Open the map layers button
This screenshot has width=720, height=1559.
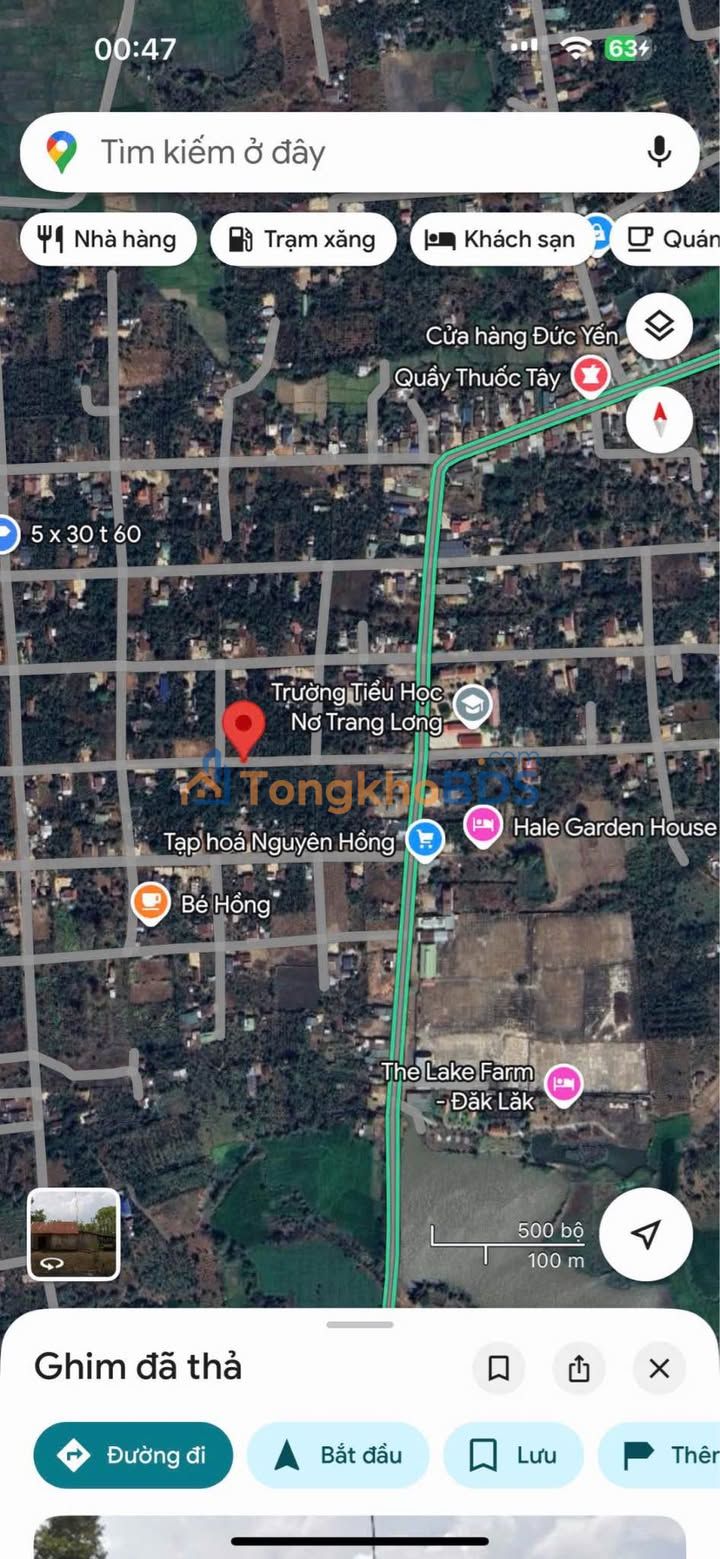[659, 326]
